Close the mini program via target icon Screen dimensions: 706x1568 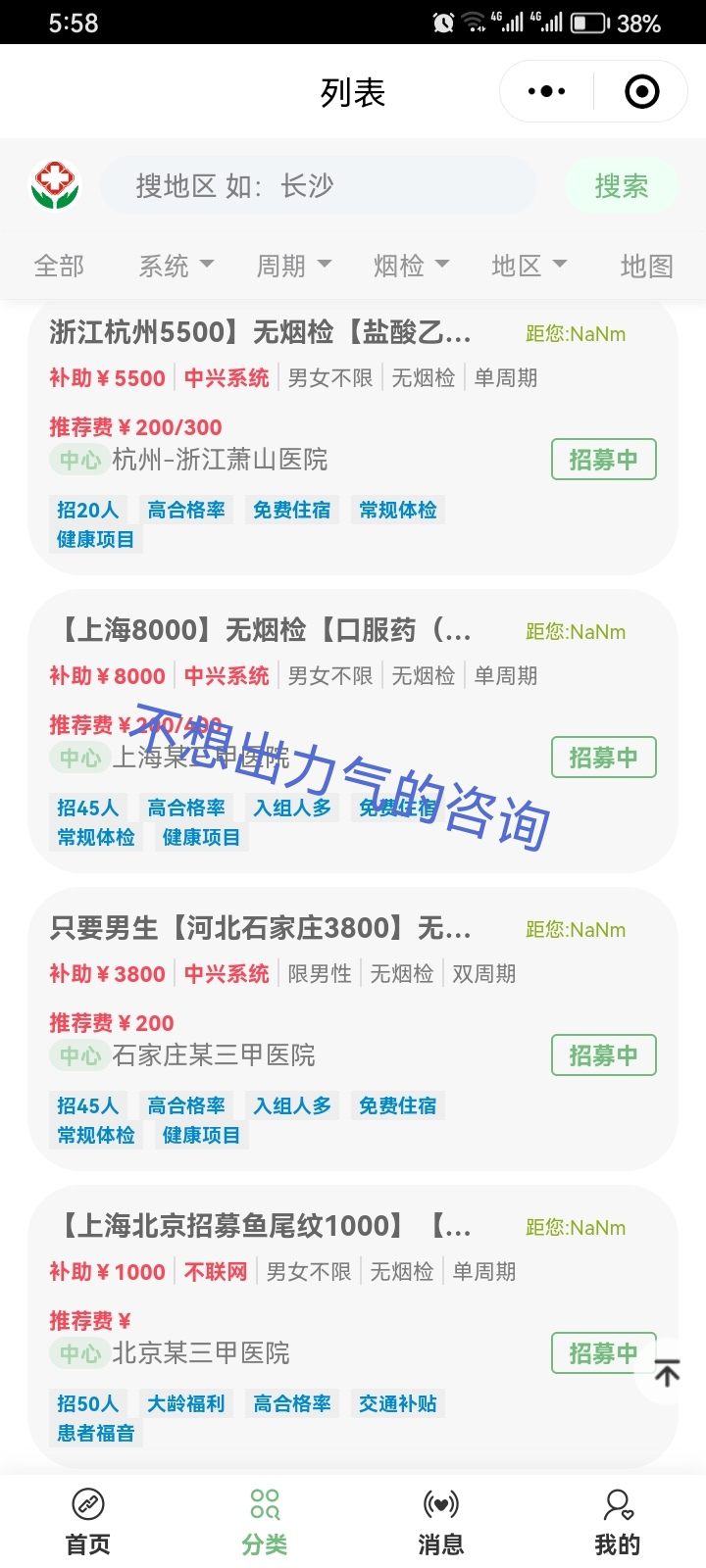tap(642, 92)
